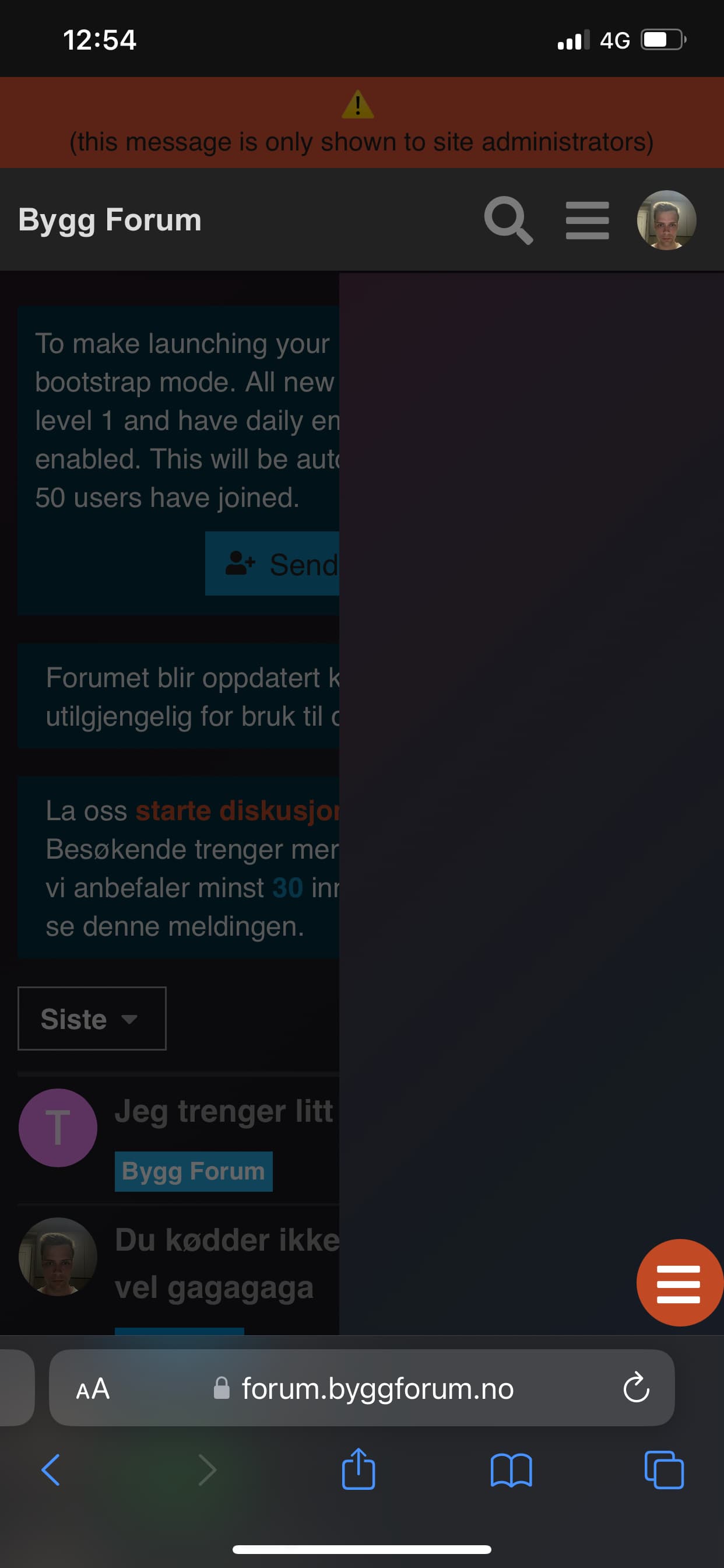Open the user profile avatar menu
724x1568 pixels.
666,220
